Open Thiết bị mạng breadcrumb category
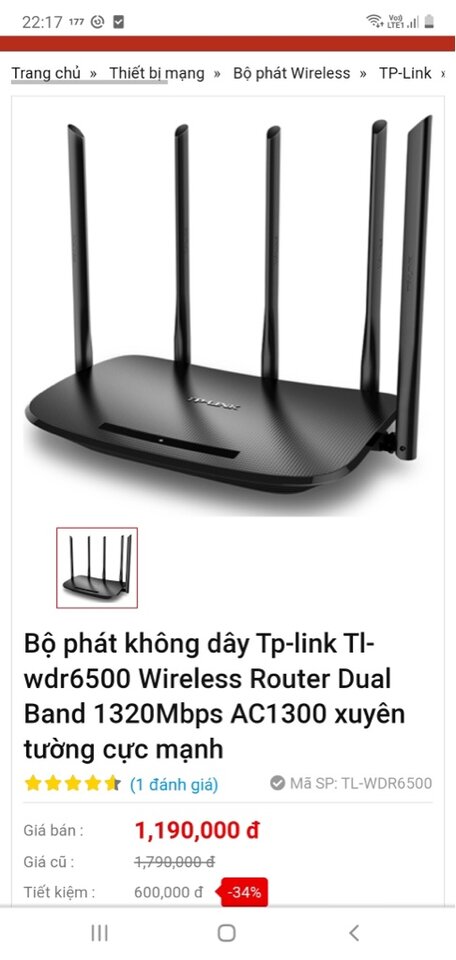 coord(157,73)
